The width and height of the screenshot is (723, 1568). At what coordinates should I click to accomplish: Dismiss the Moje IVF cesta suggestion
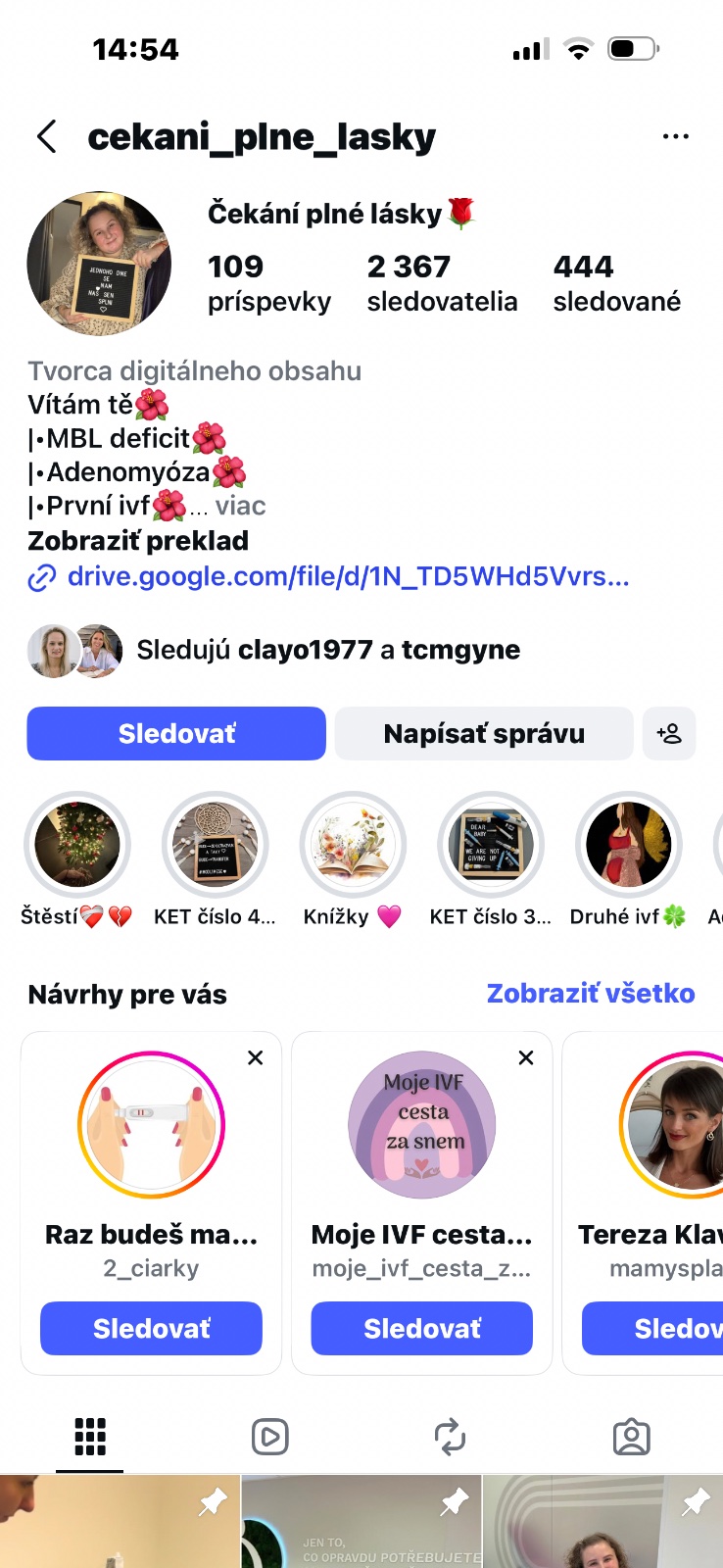click(526, 1058)
